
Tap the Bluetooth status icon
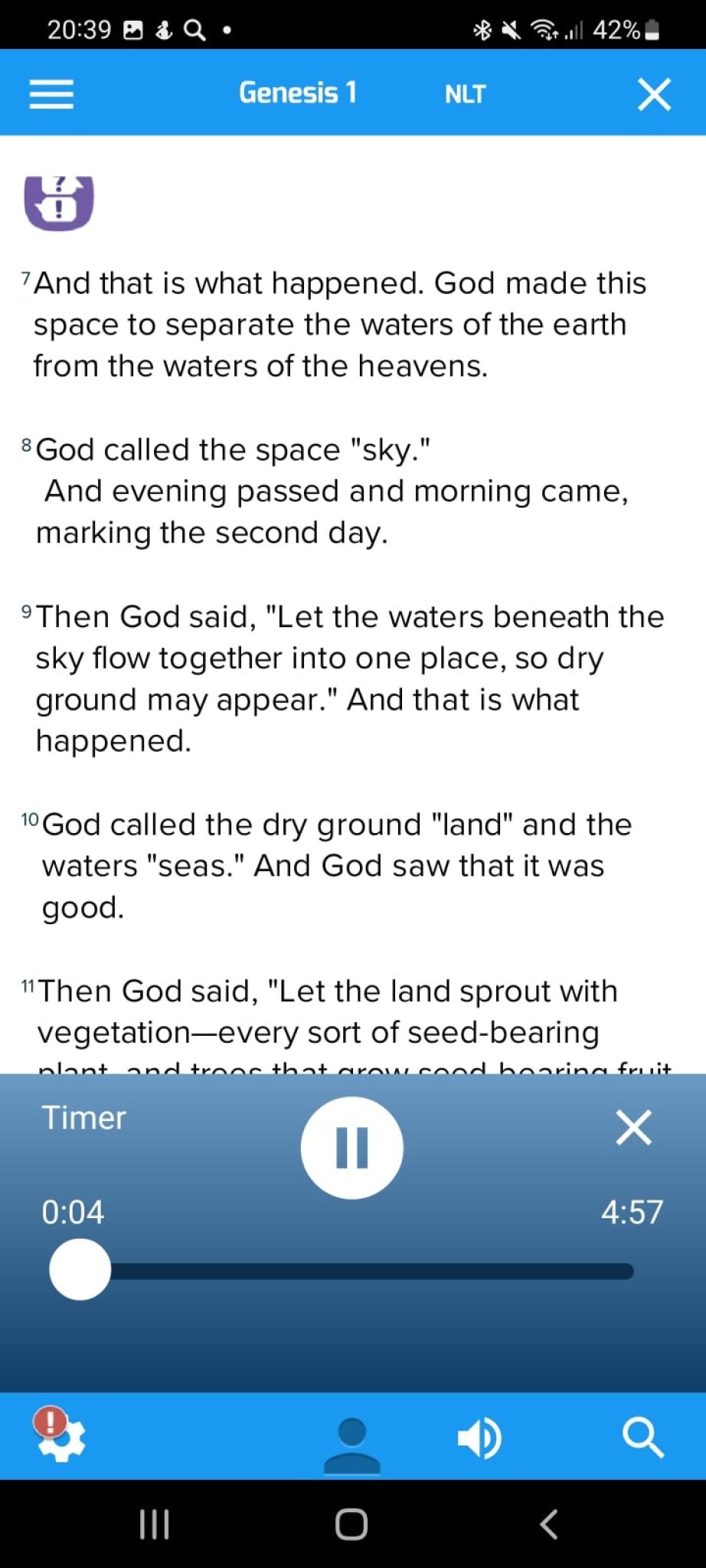482,31
